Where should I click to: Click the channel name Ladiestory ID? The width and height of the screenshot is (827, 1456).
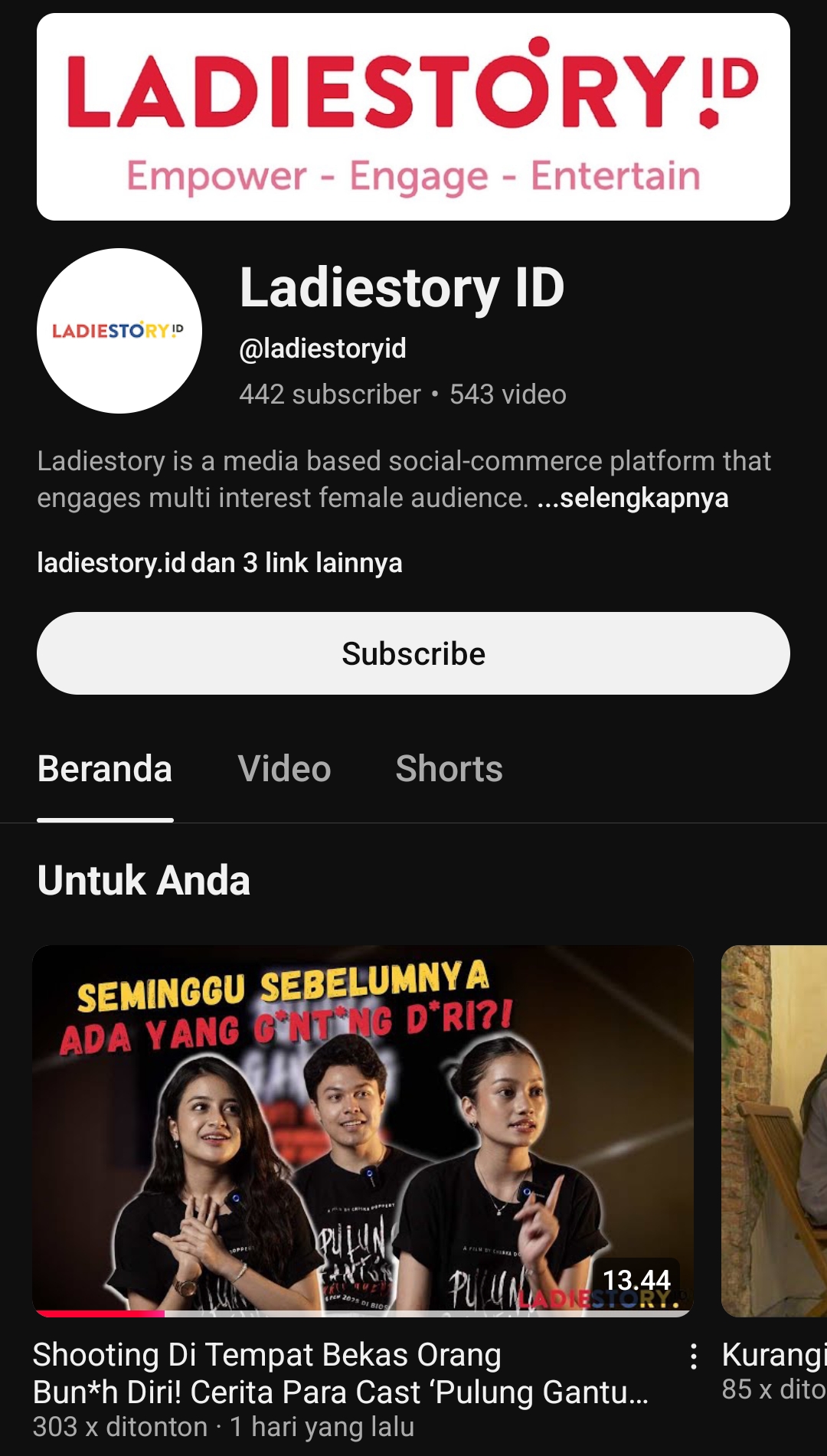click(x=402, y=290)
